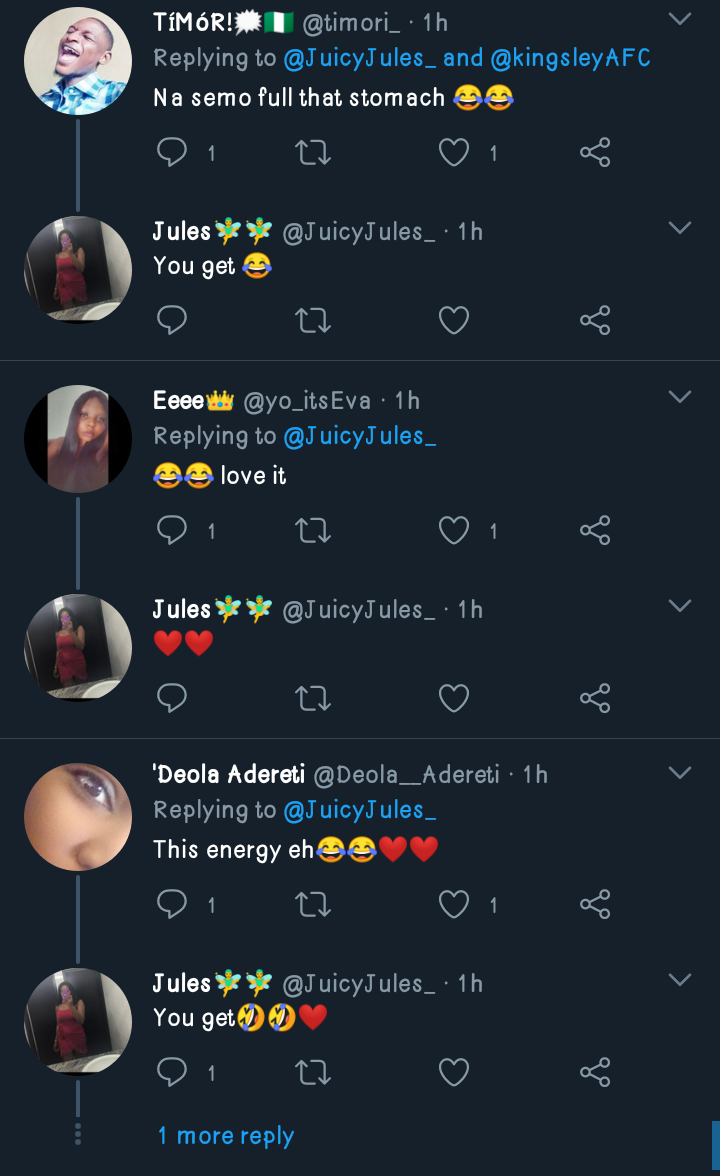Like Eeee's 'love it' reply
The width and height of the screenshot is (720, 1176).
coord(454,530)
